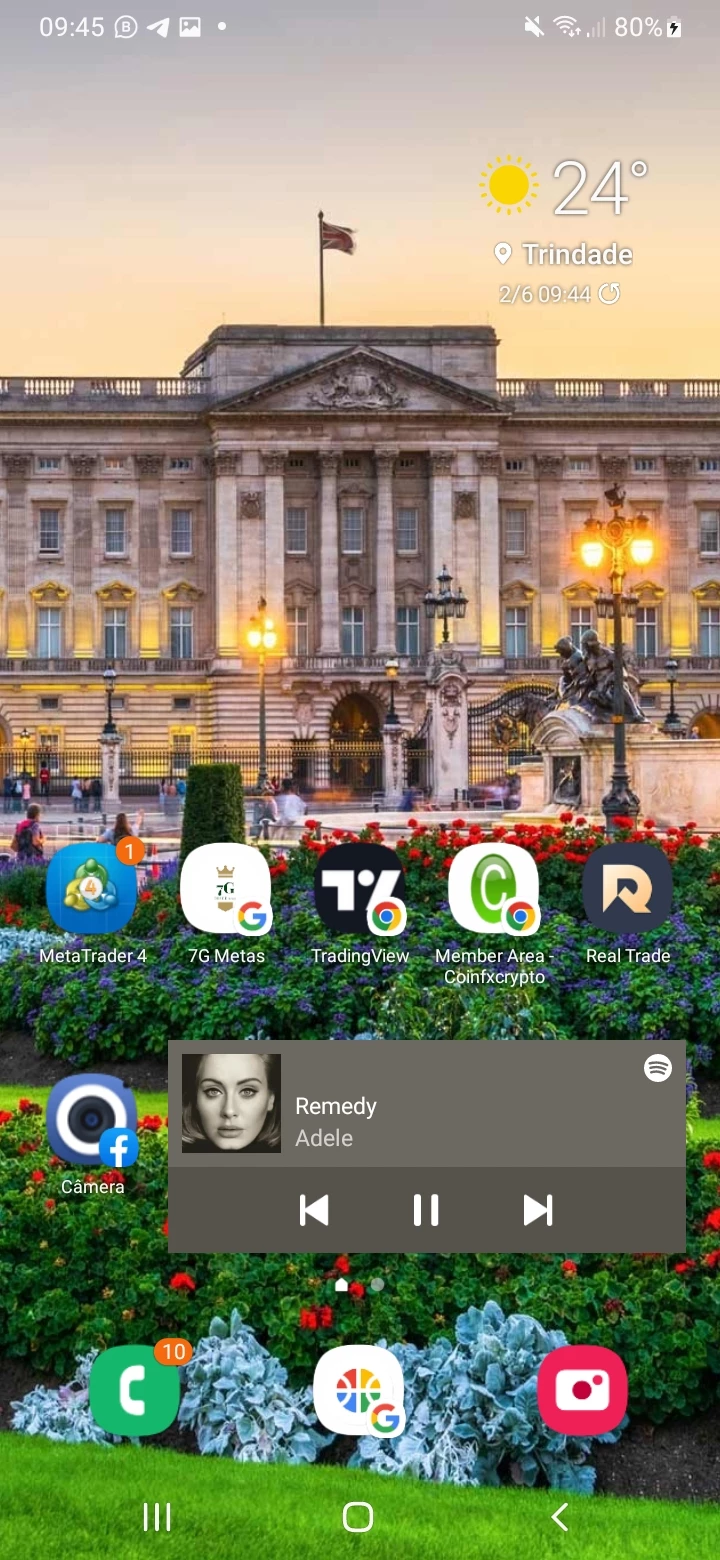This screenshot has height=1560, width=720.
Task: Open Member Area - Coinfxcrypto shortcut
Action: point(494,889)
